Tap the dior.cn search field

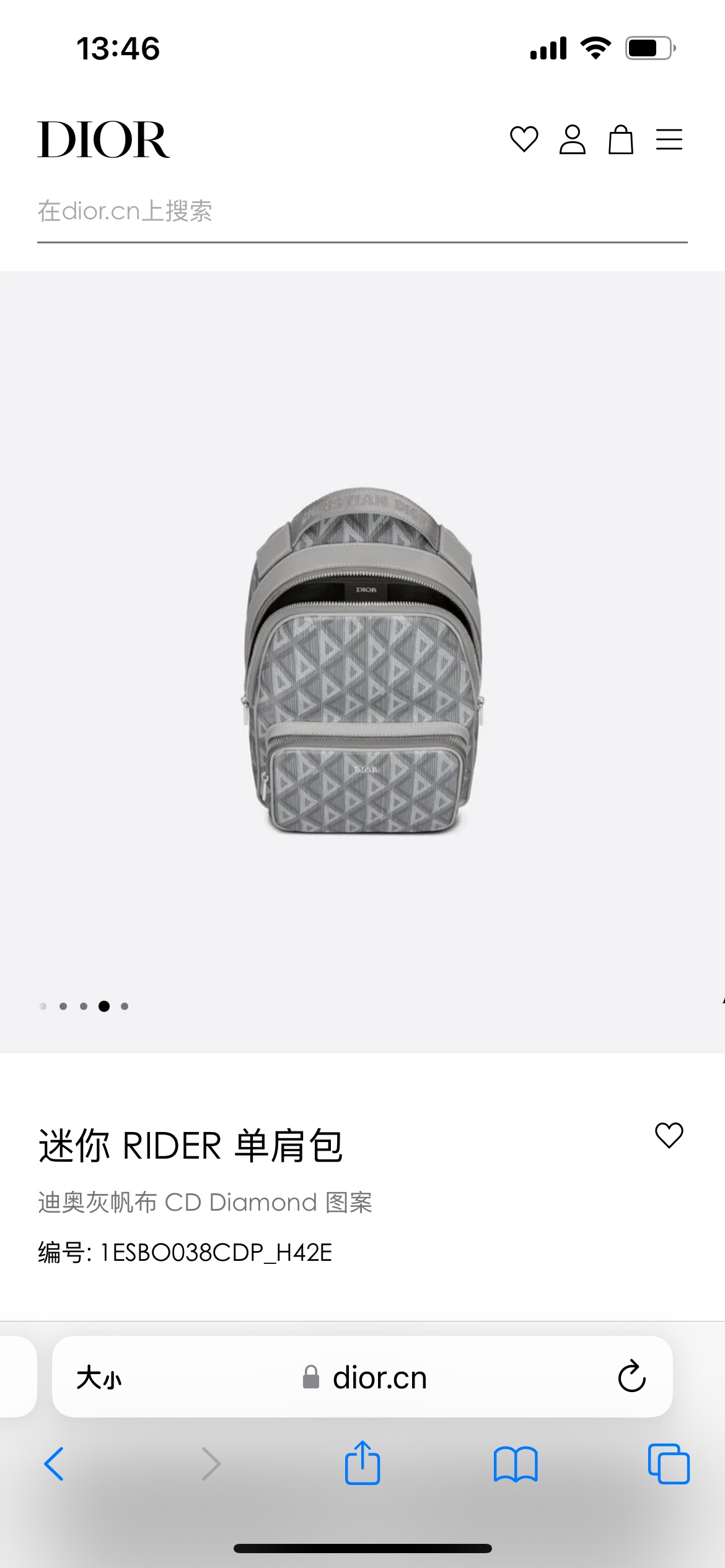pos(362,212)
